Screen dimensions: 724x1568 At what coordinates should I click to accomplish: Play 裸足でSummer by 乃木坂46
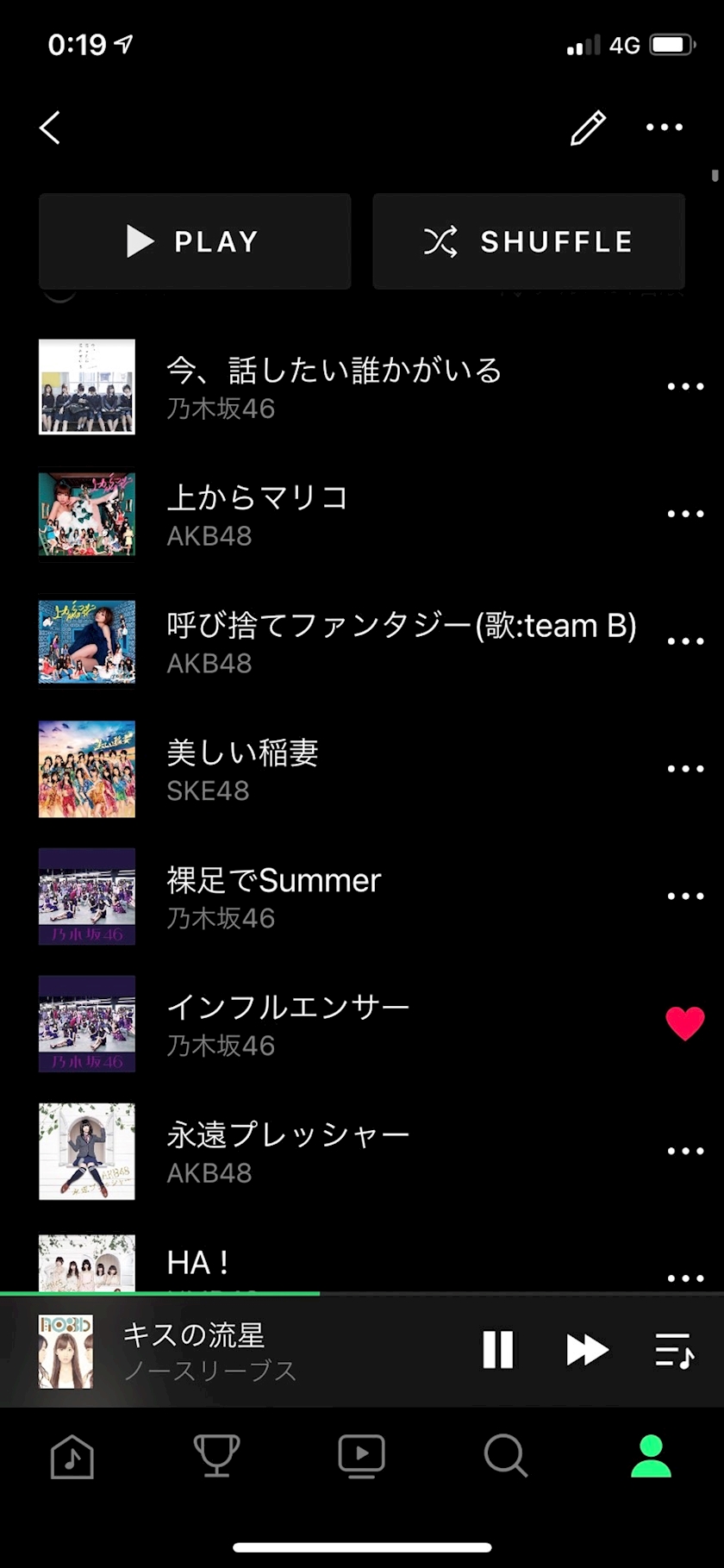(273, 896)
